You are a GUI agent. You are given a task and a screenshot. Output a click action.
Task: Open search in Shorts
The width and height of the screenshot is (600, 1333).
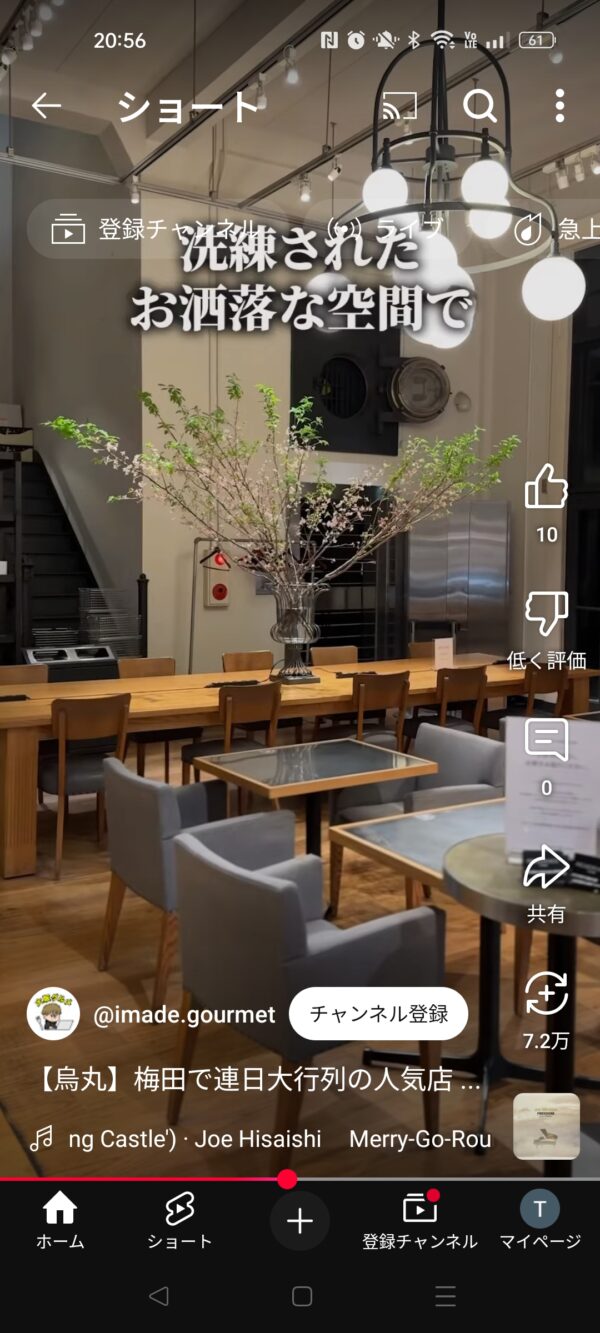pos(480,106)
